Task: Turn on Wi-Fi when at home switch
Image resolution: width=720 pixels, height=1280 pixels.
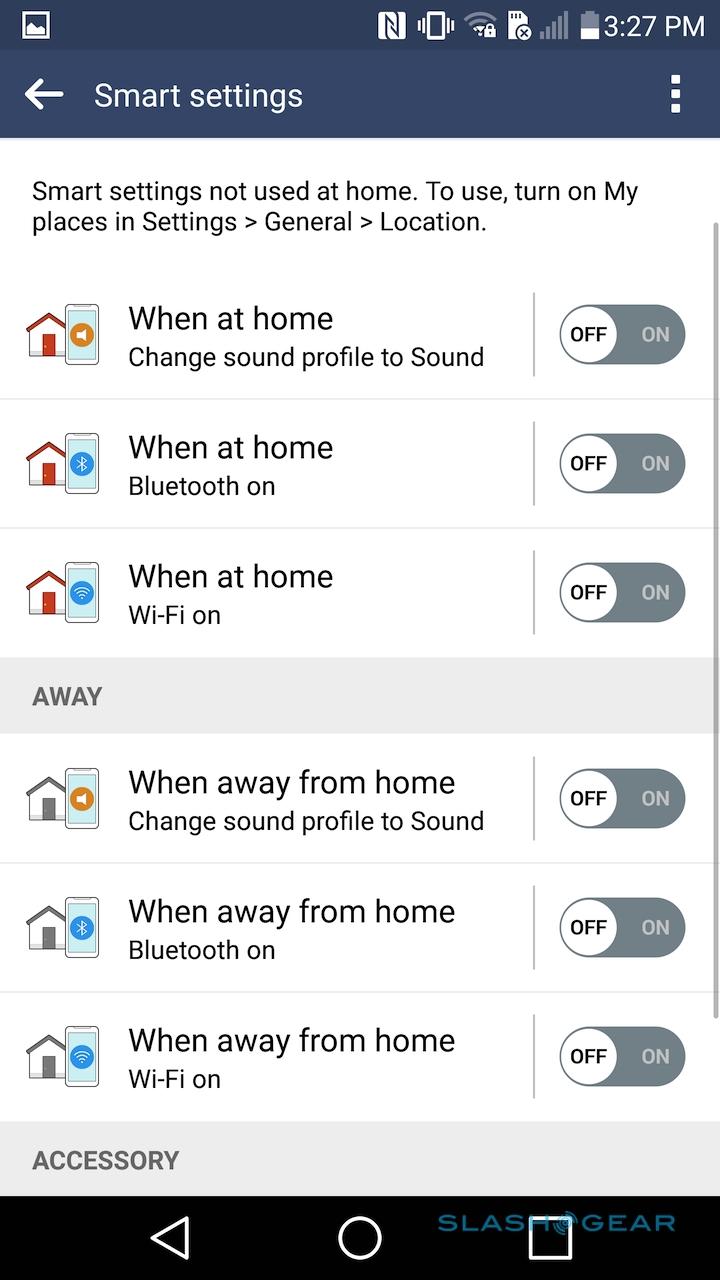Action: 622,592
